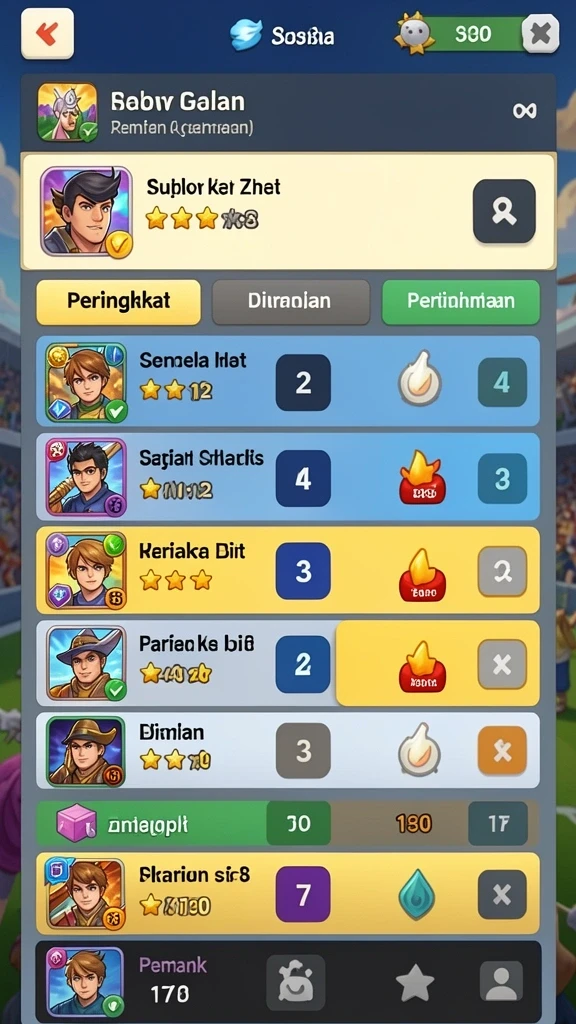This screenshot has height=1024, width=576.
Task: Tap the infinity icon beside Babiv Galan
Action: (525, 110)
